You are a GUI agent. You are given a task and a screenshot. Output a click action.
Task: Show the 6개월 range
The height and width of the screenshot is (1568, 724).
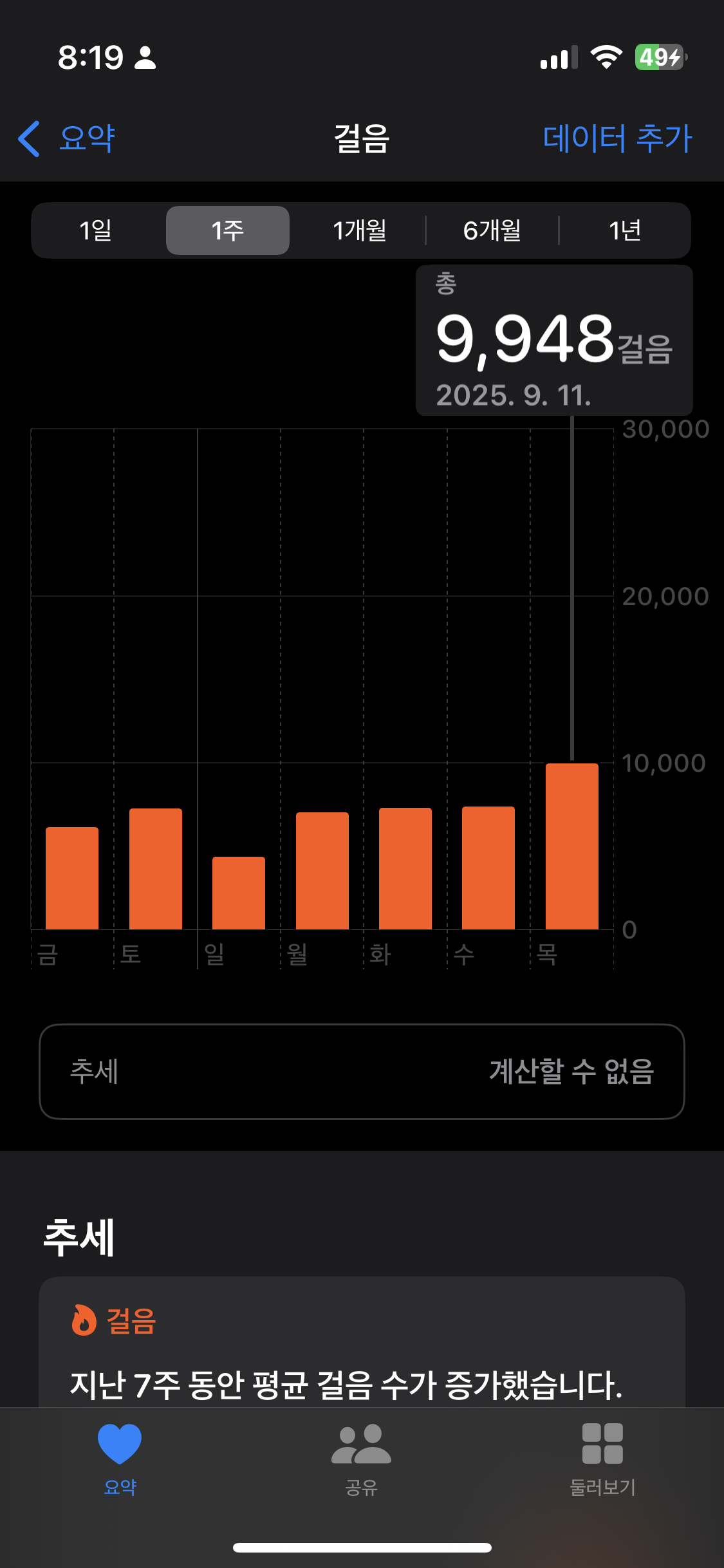(492, 230)
